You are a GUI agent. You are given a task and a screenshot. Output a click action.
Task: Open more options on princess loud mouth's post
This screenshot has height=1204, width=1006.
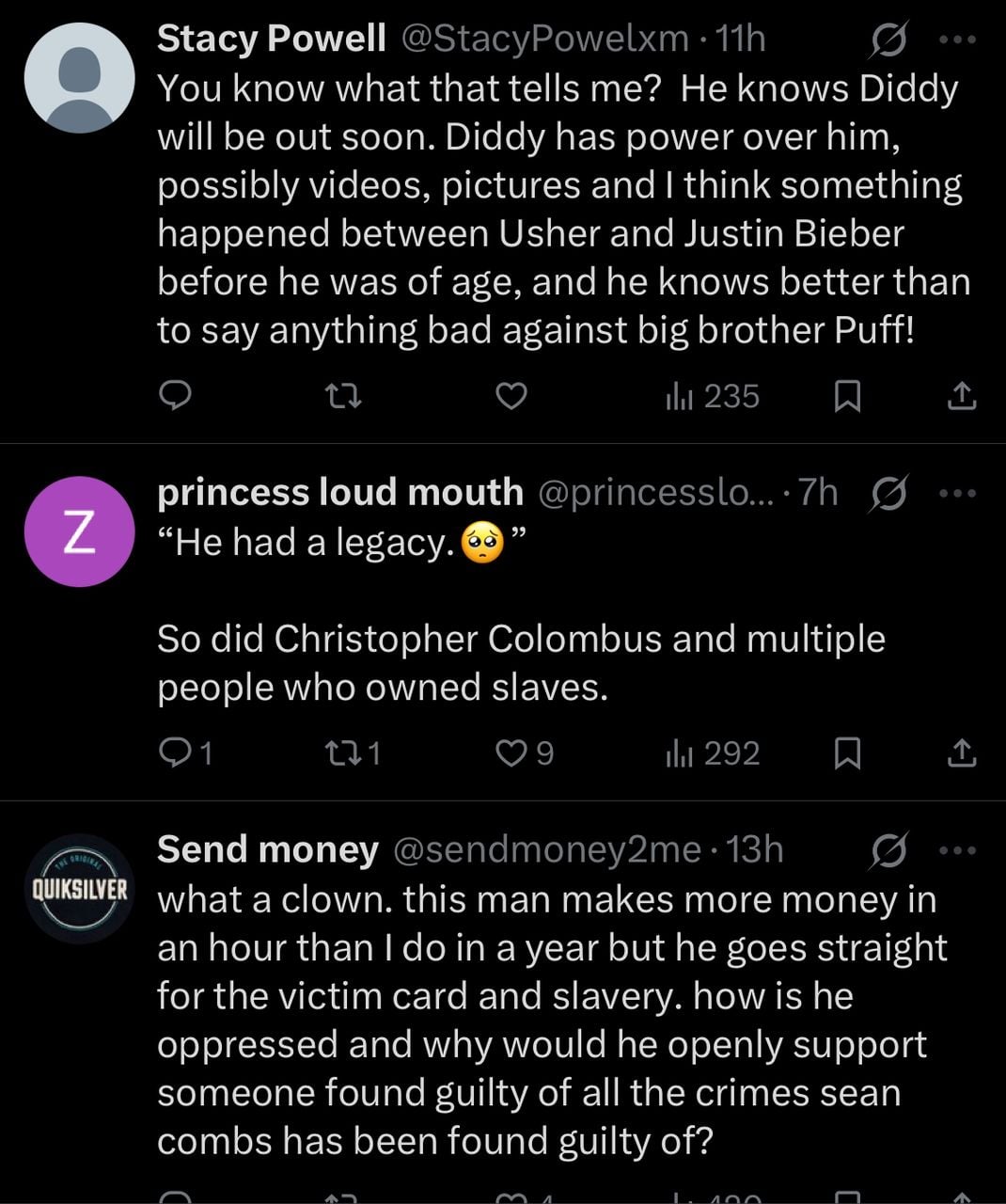coord(958,493)
